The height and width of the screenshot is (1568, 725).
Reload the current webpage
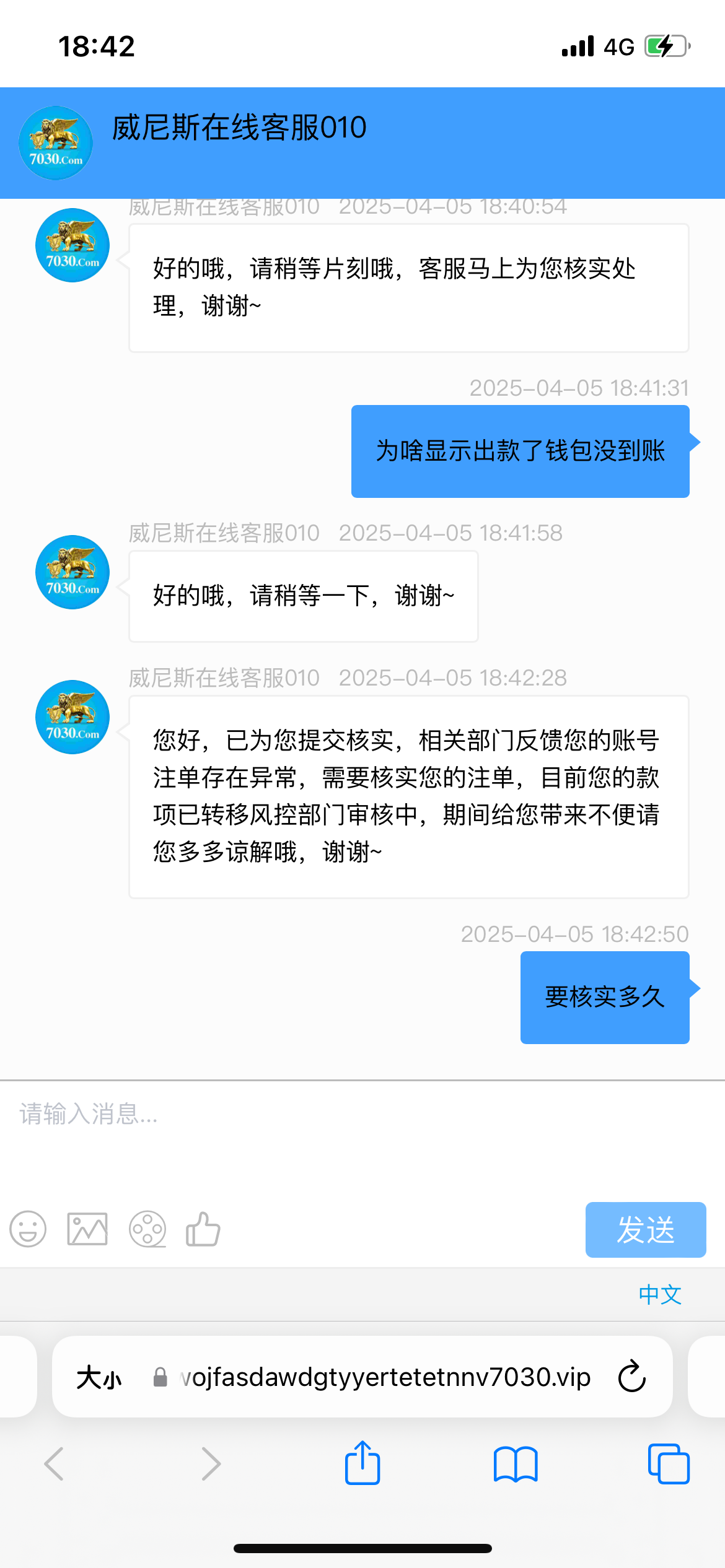click(x=632, y=1377)
